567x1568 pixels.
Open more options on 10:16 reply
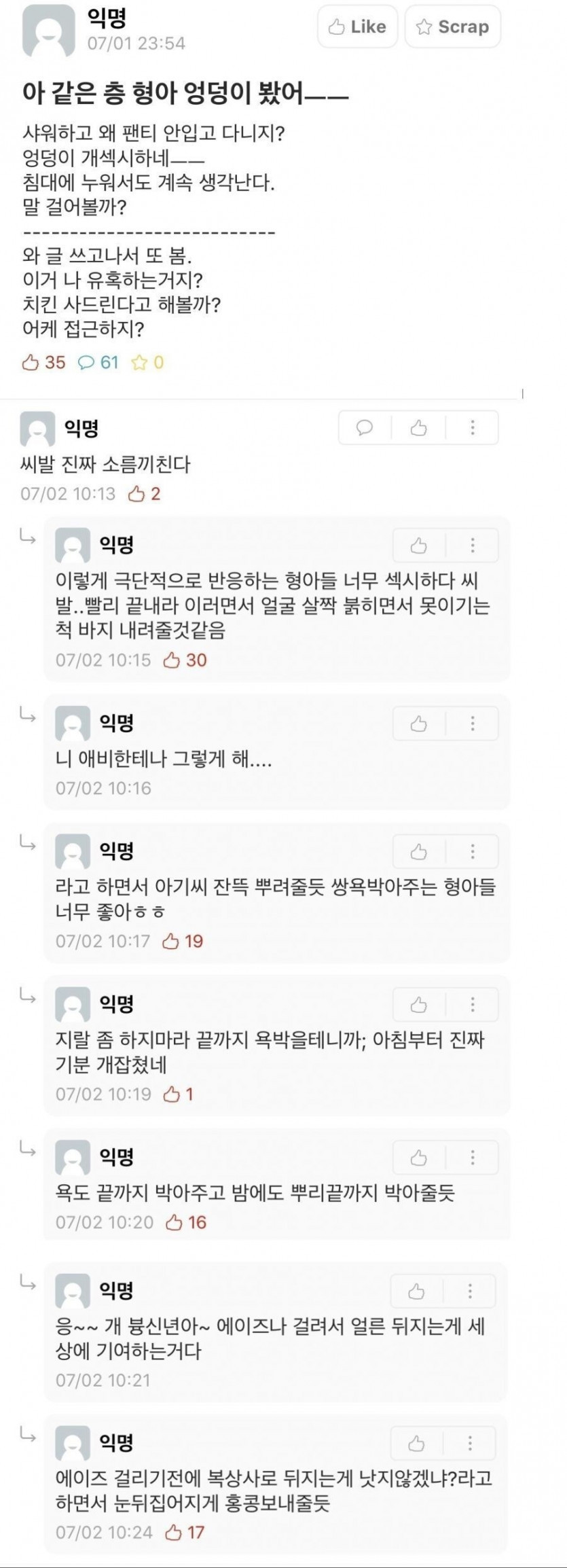coord(473,724)
